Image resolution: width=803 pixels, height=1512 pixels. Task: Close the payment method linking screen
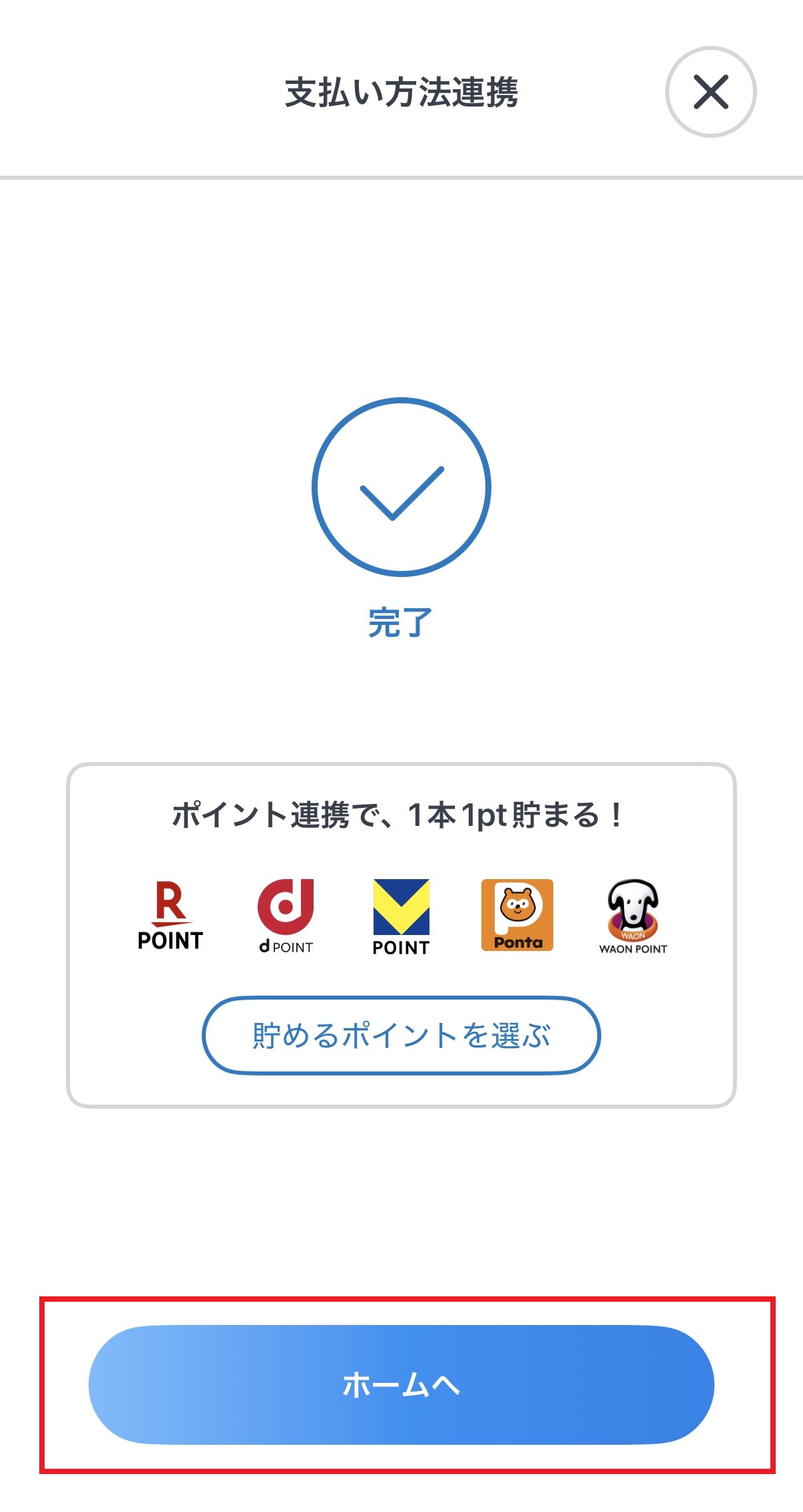(710, 92)
